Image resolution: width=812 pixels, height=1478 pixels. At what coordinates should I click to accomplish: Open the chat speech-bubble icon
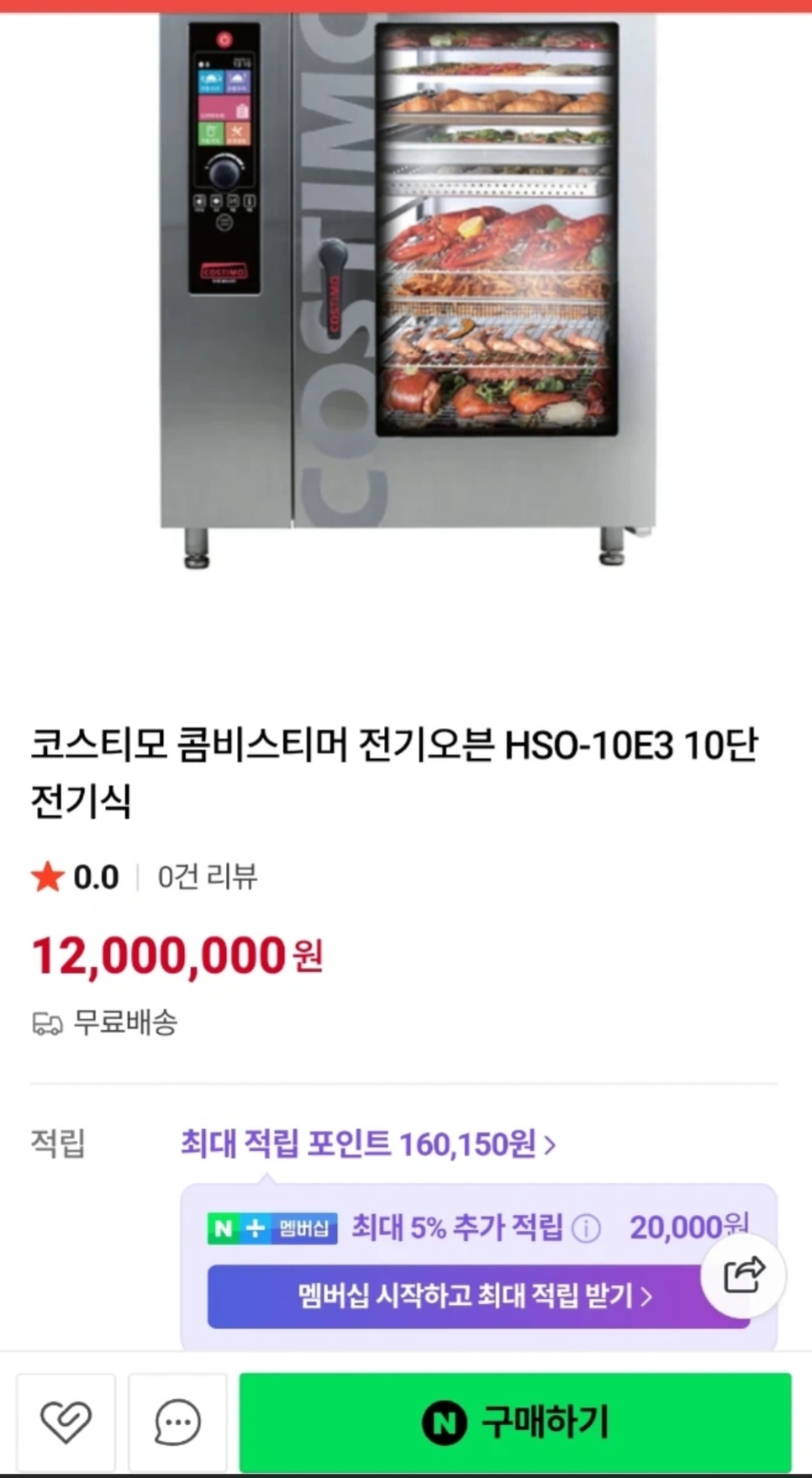click(x=177, y=1421)
